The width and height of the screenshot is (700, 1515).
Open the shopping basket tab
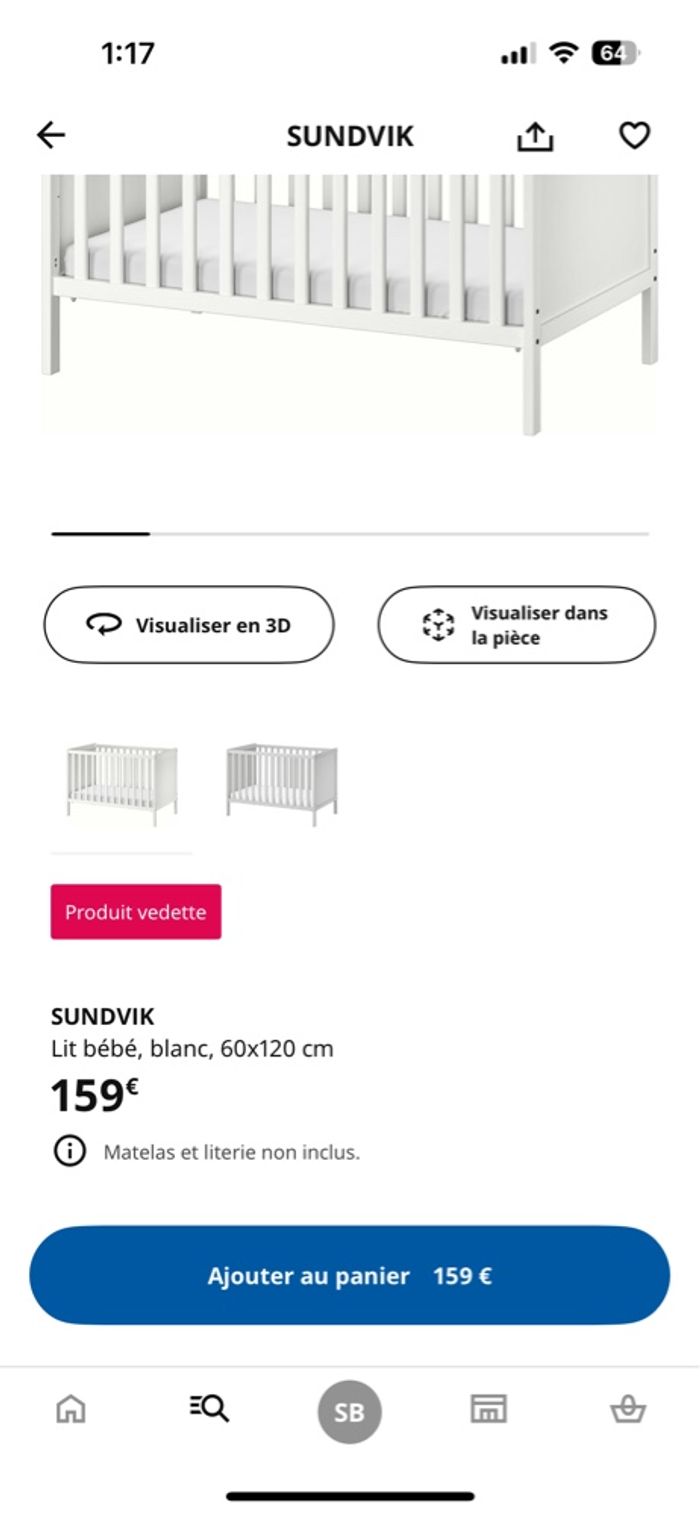pos(628,1410)
